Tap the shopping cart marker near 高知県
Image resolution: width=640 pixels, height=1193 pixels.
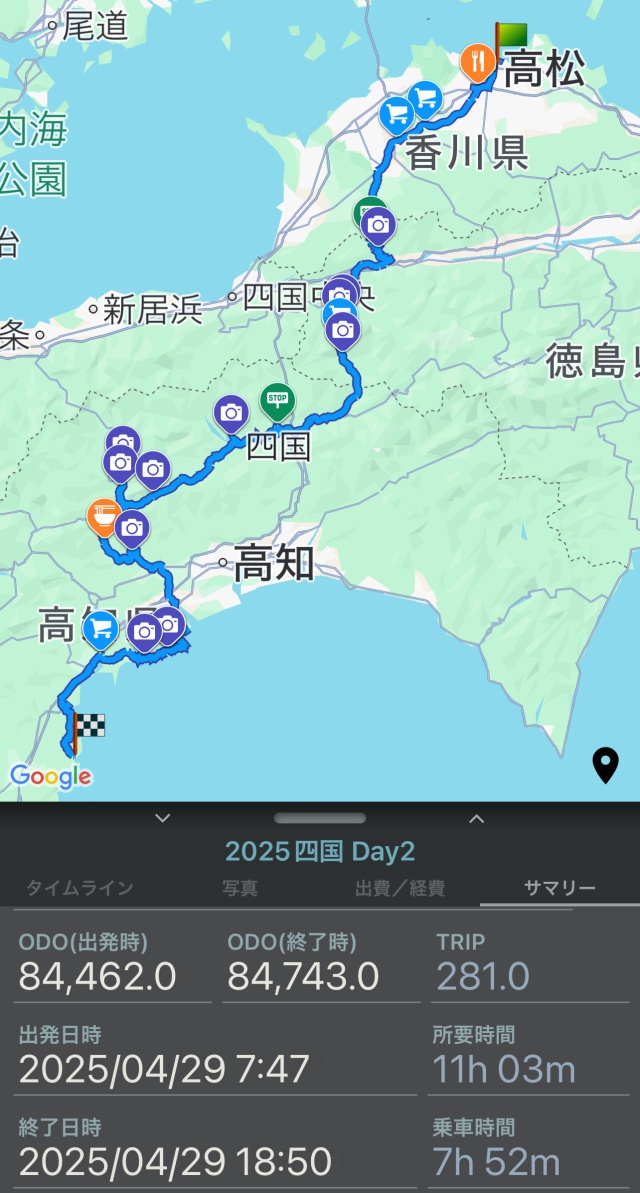[x=100, y=631]
